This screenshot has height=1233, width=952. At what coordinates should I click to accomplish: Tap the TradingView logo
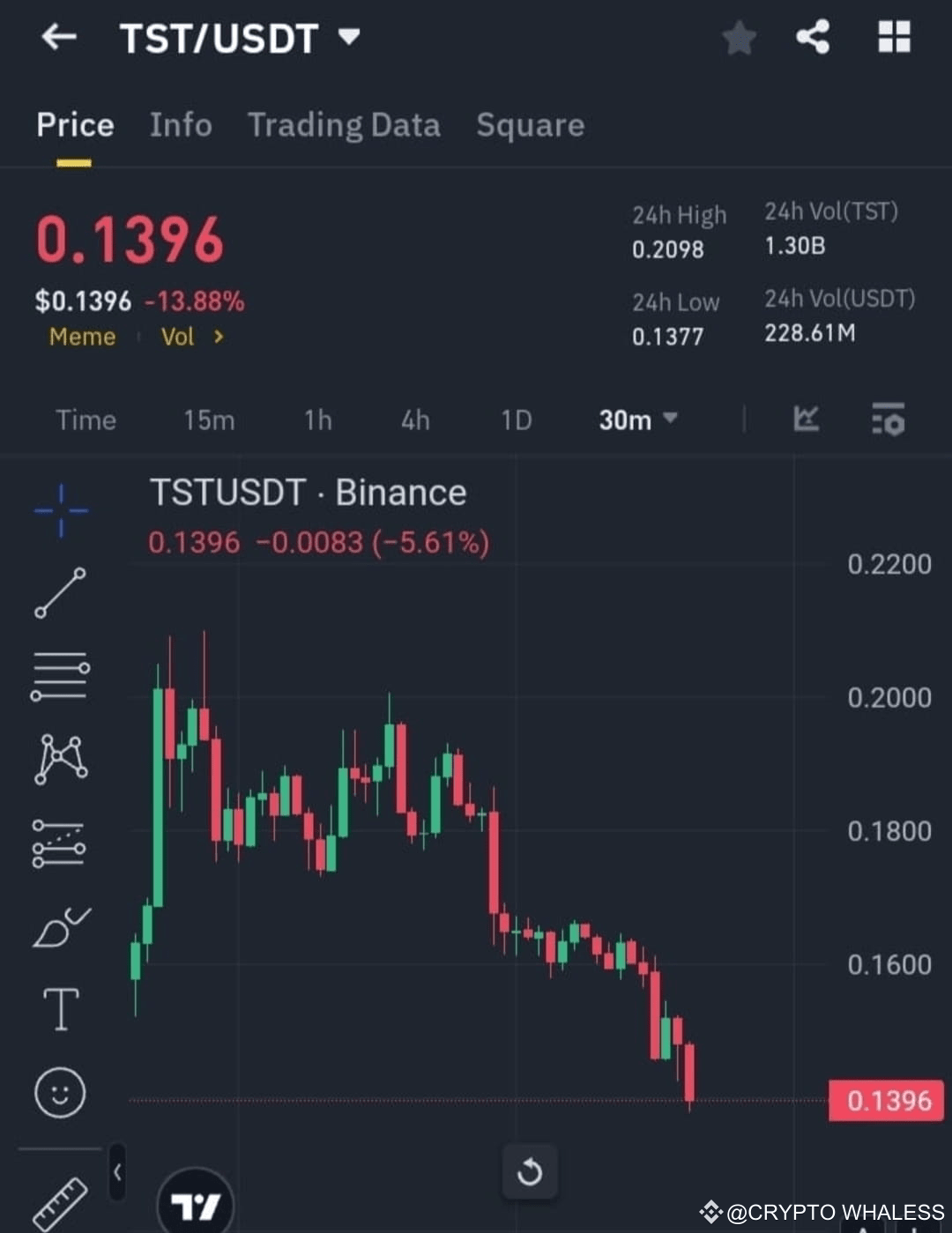pyautogui.click(x=197, y=1203)
